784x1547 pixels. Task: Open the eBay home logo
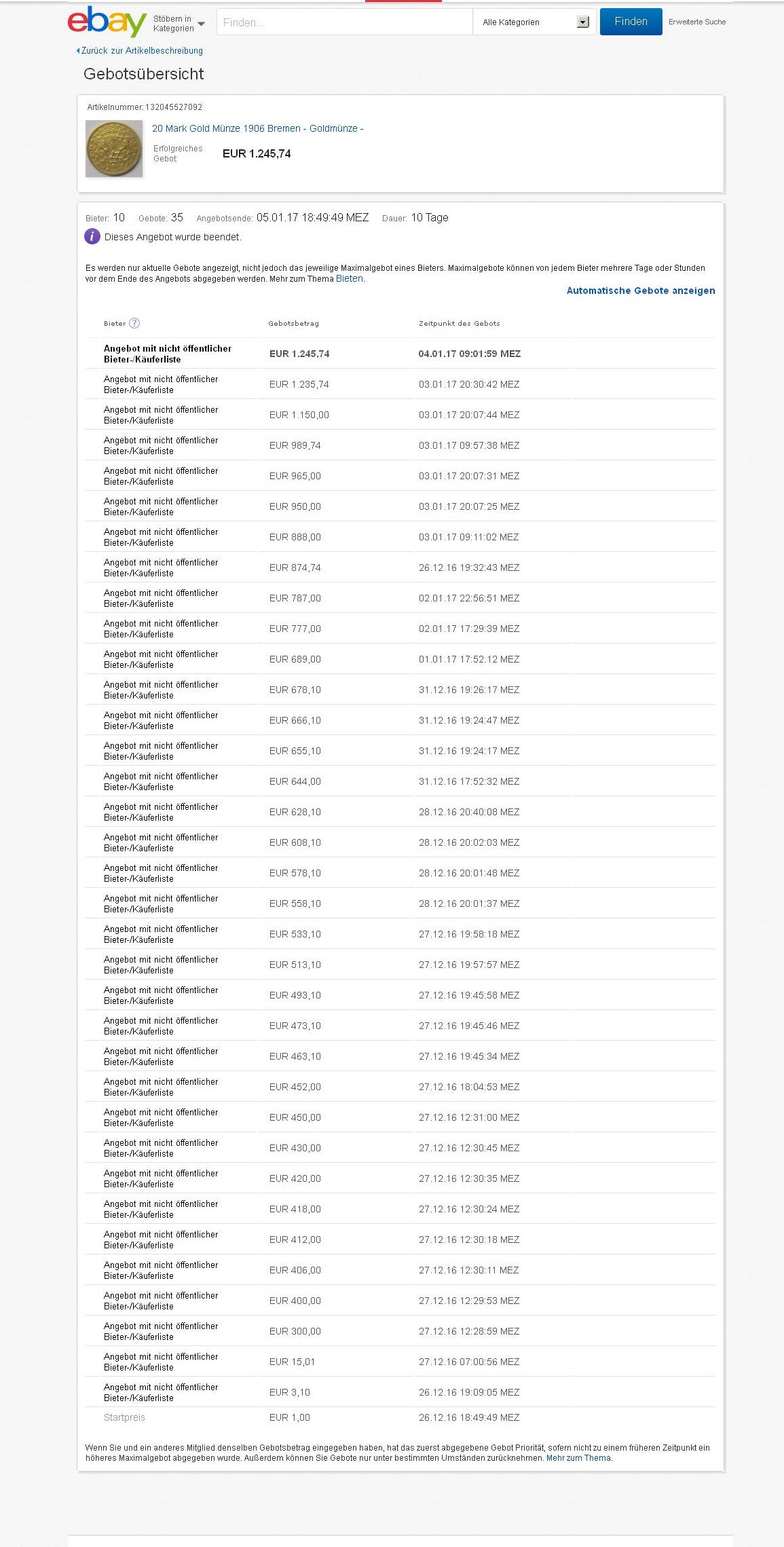tap(107, 22)
